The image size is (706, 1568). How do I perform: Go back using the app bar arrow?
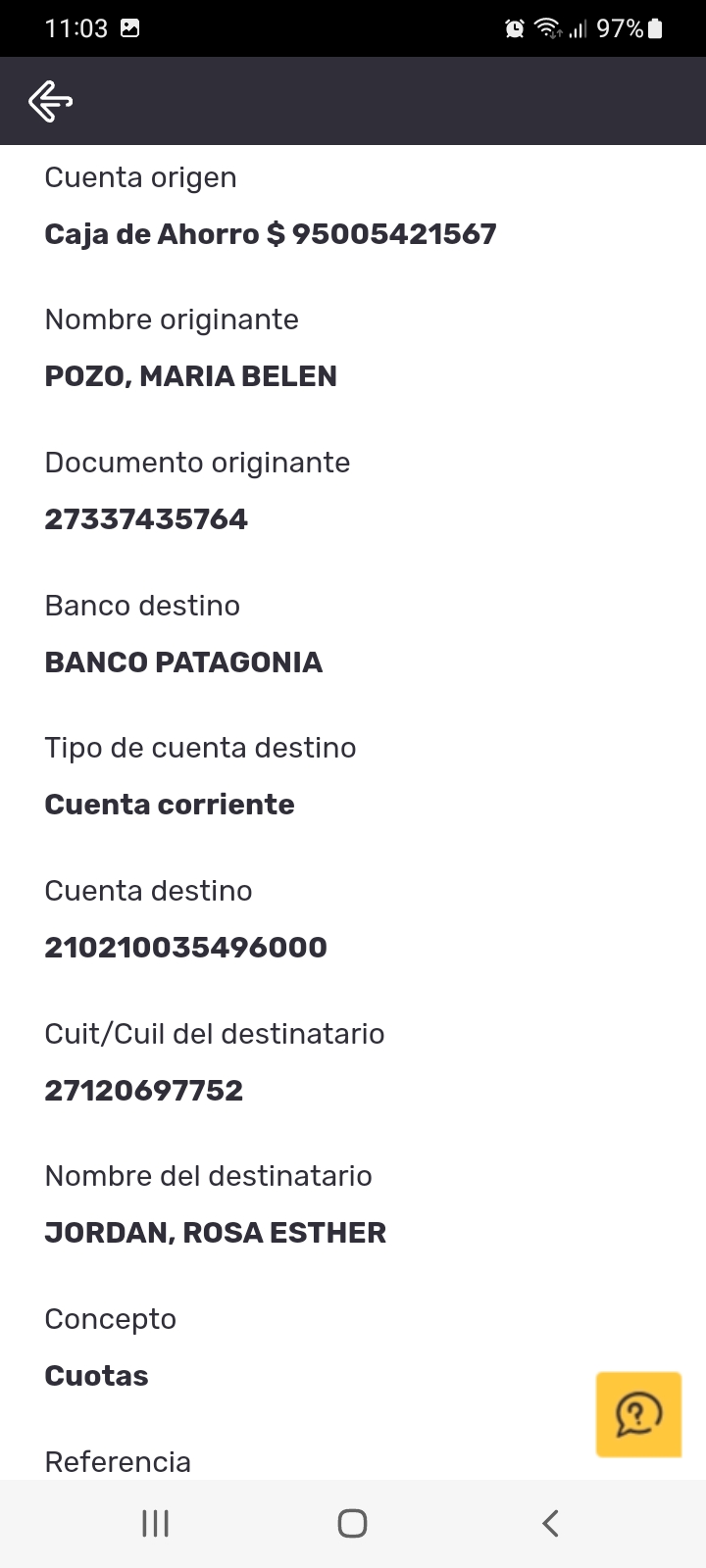(51, 101)
